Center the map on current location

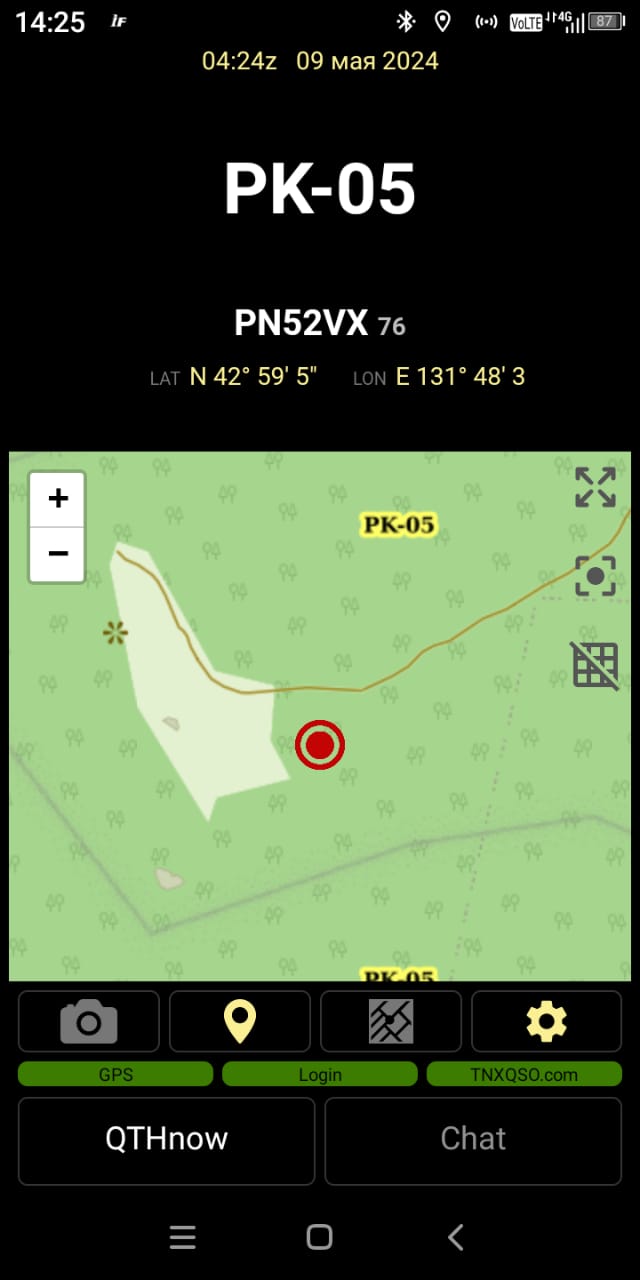click(x=595, y=576)
